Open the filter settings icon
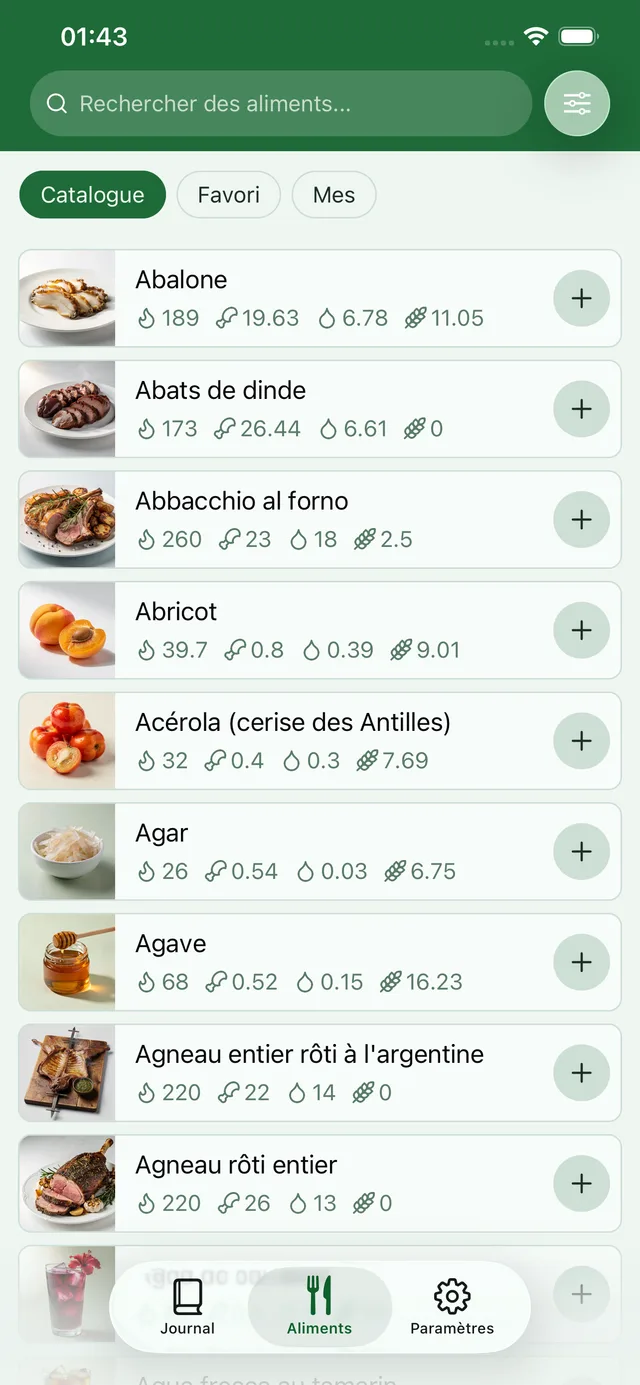Image resolution: width=640 pixels, height=1385 pixels. coord(577,103)
